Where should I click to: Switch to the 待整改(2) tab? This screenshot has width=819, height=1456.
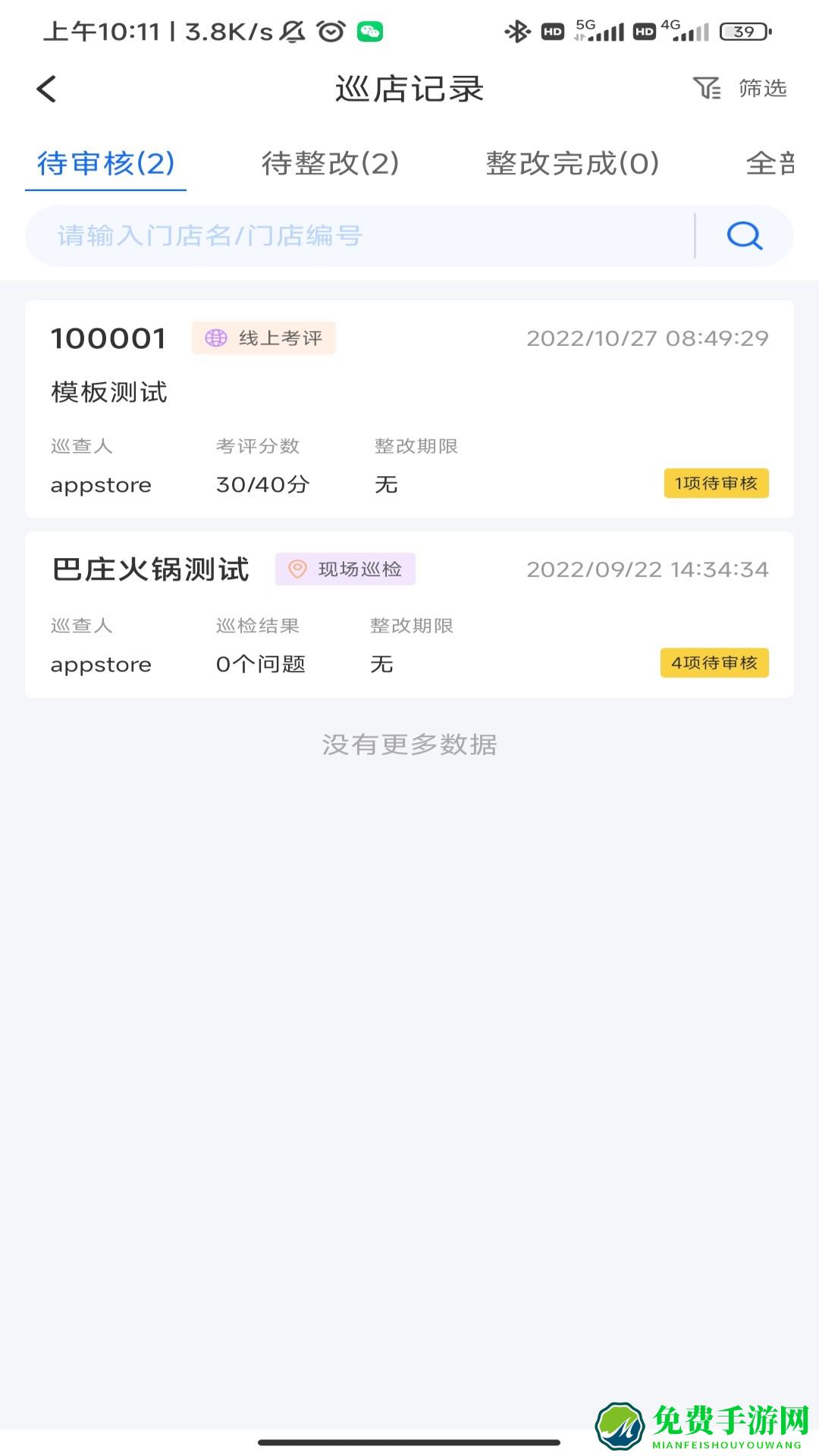[x=331, y=162]
